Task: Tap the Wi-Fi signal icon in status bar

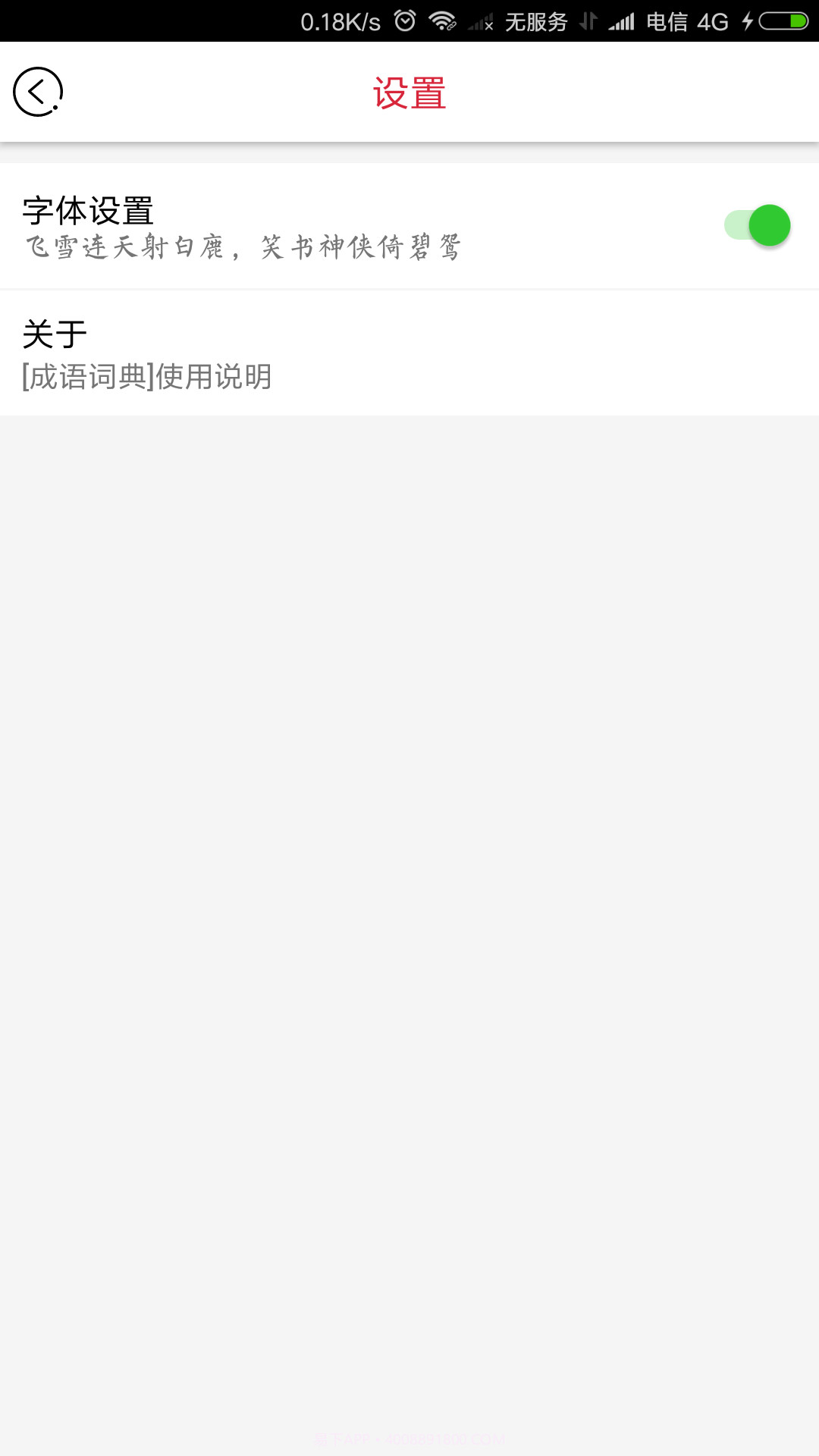Action: 443,20
